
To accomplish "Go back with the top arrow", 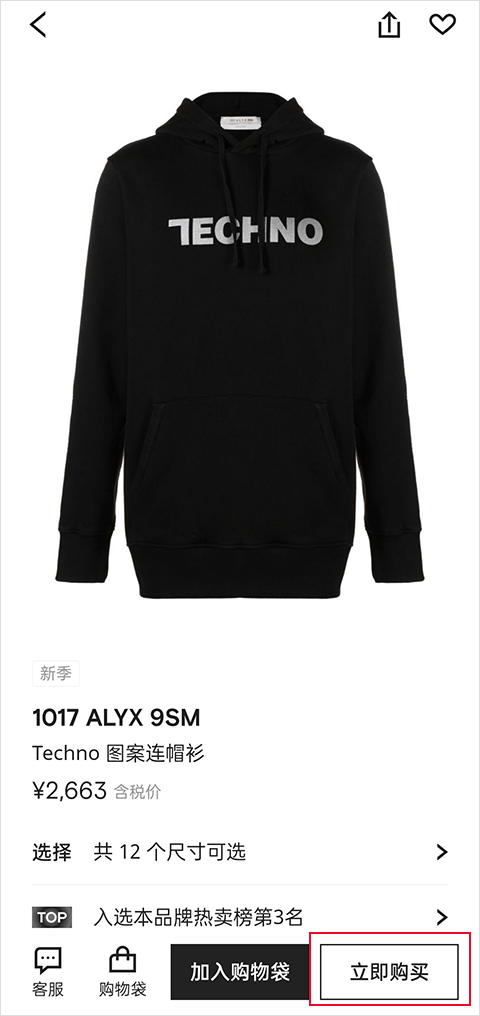I will 38,25.
